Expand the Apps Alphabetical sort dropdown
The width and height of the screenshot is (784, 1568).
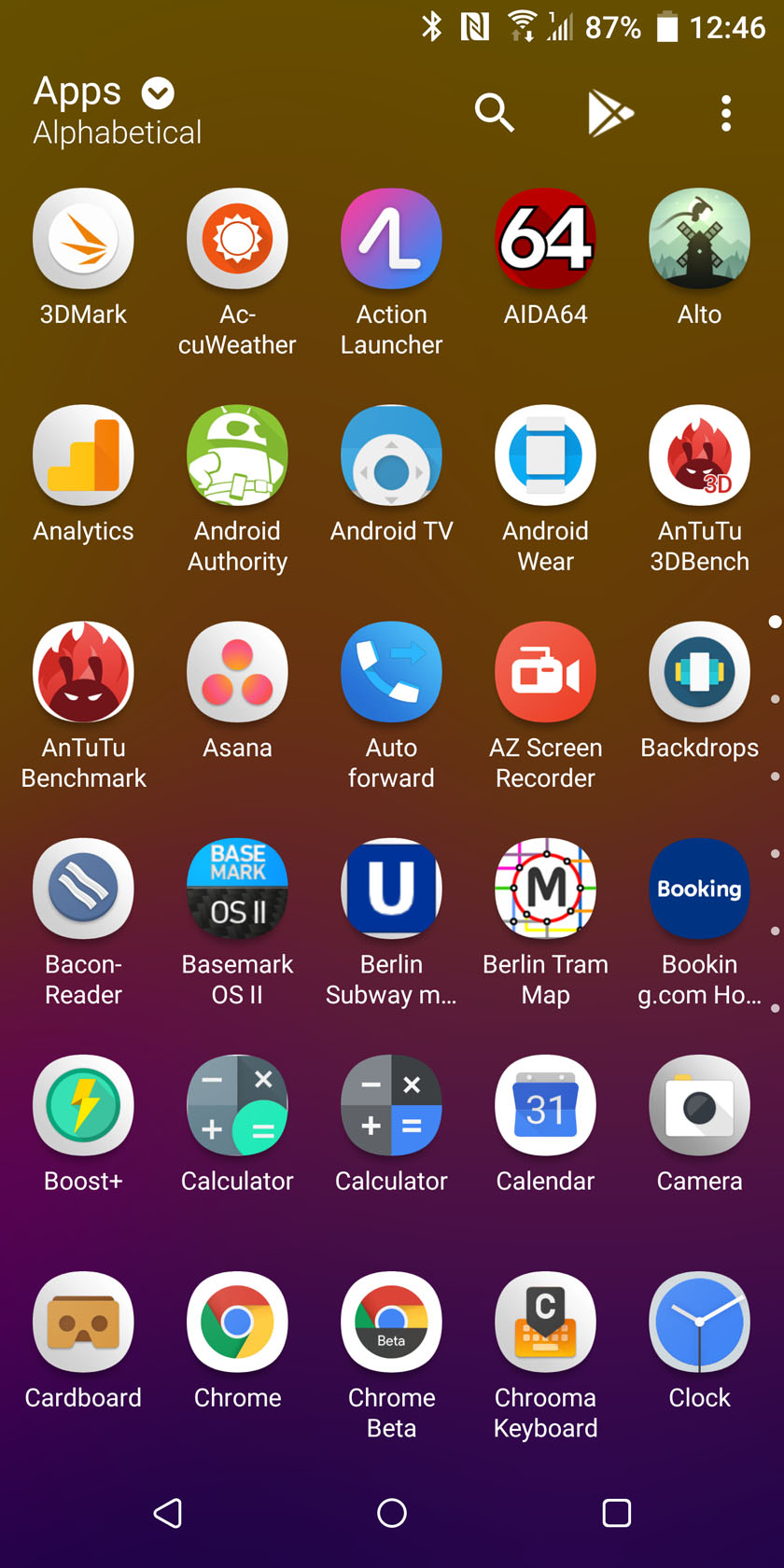click(158, 93)
